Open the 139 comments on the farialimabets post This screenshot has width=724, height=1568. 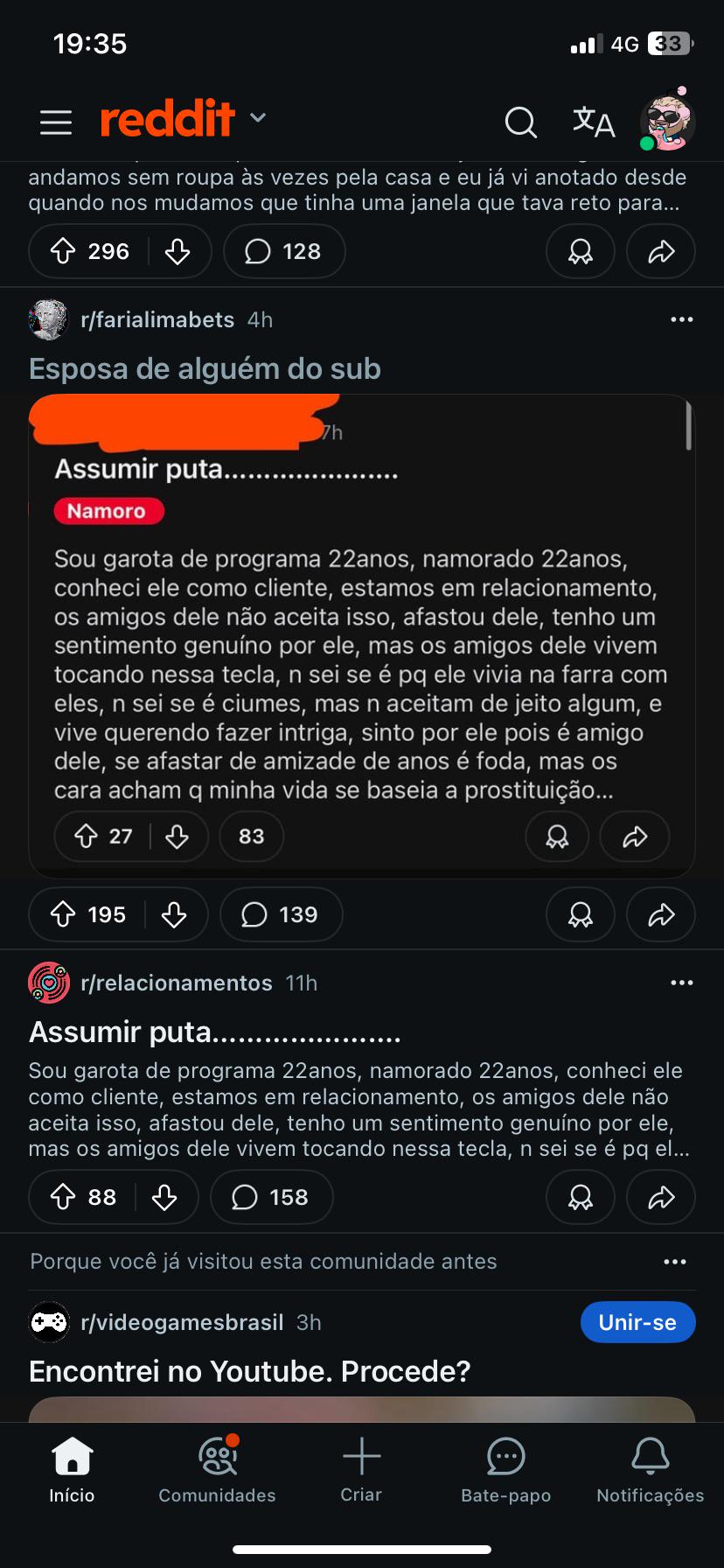coord(281,914)
